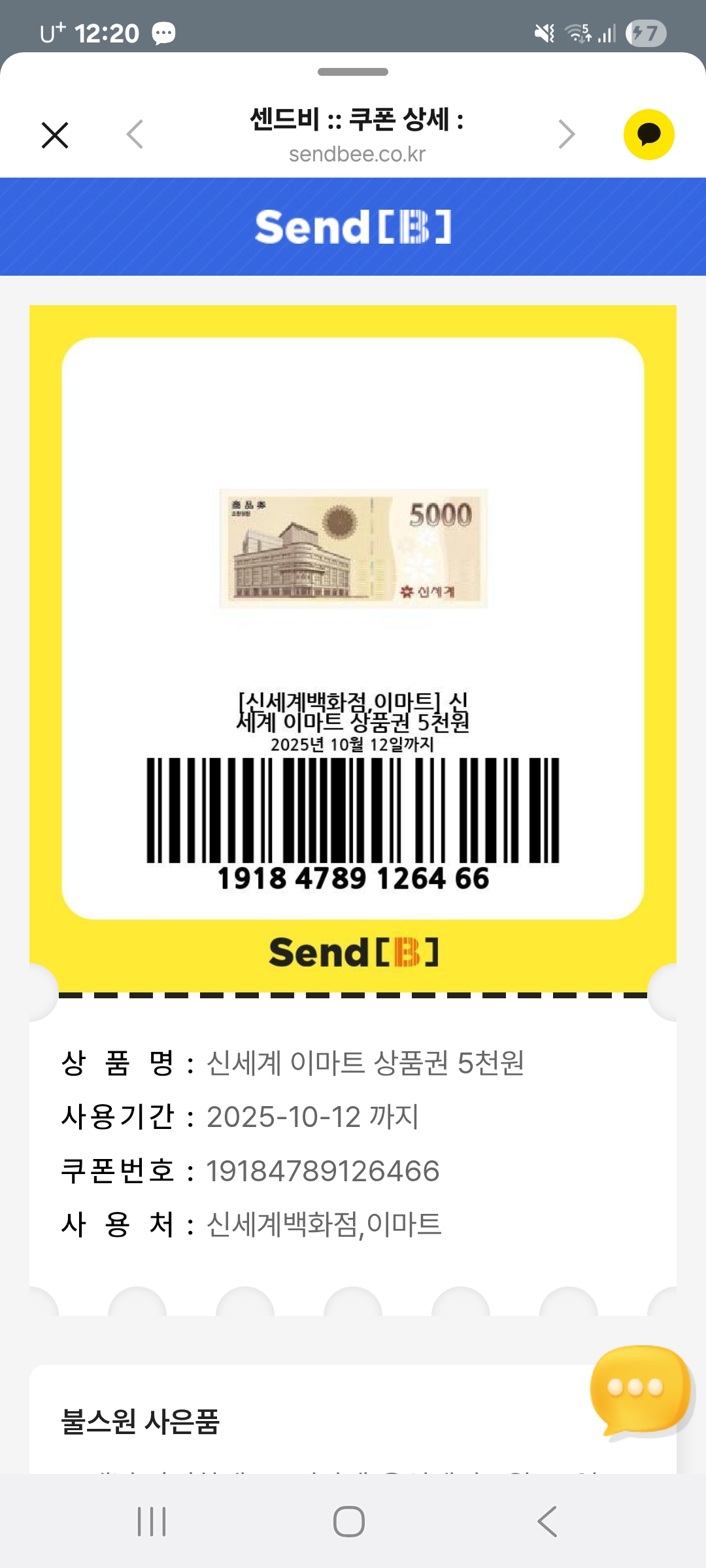
Task: Close the in-app browser window
Action: (55, 135)
